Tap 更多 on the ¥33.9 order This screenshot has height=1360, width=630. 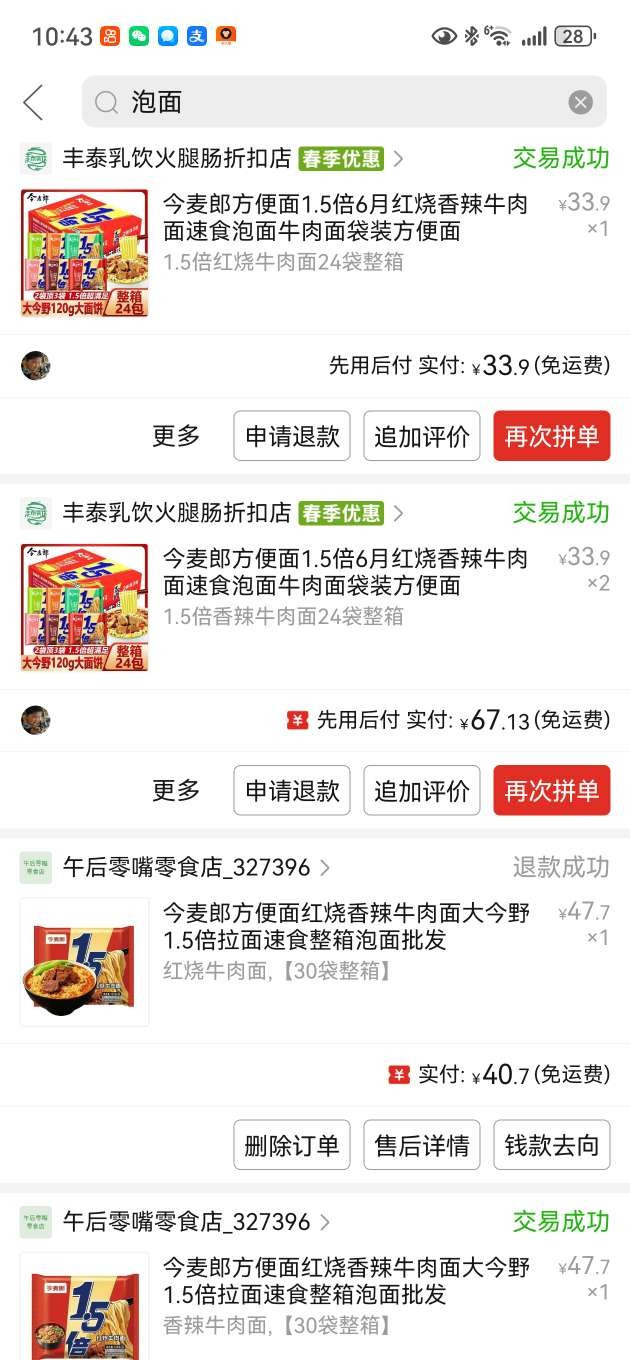[176, 436]
